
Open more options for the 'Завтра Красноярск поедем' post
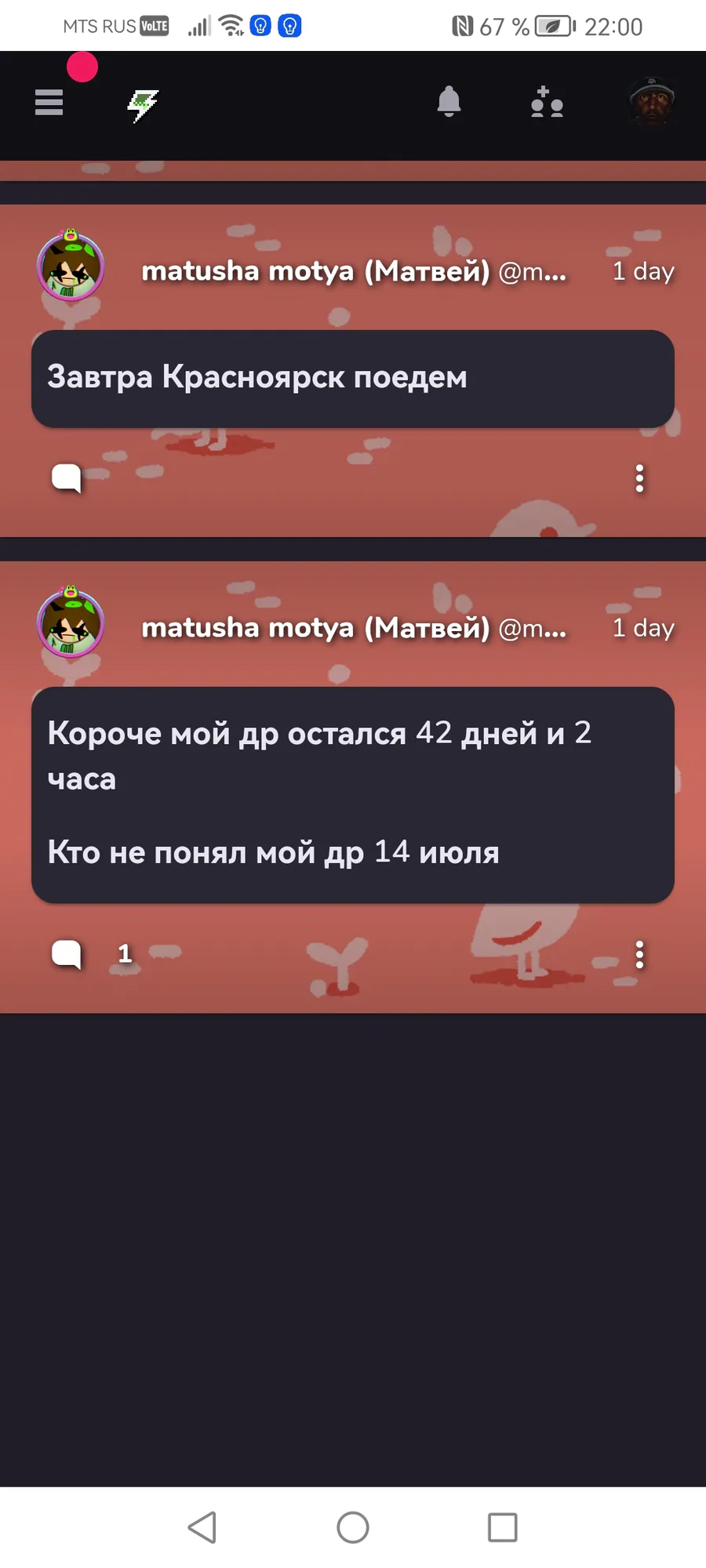pos(639,478)
